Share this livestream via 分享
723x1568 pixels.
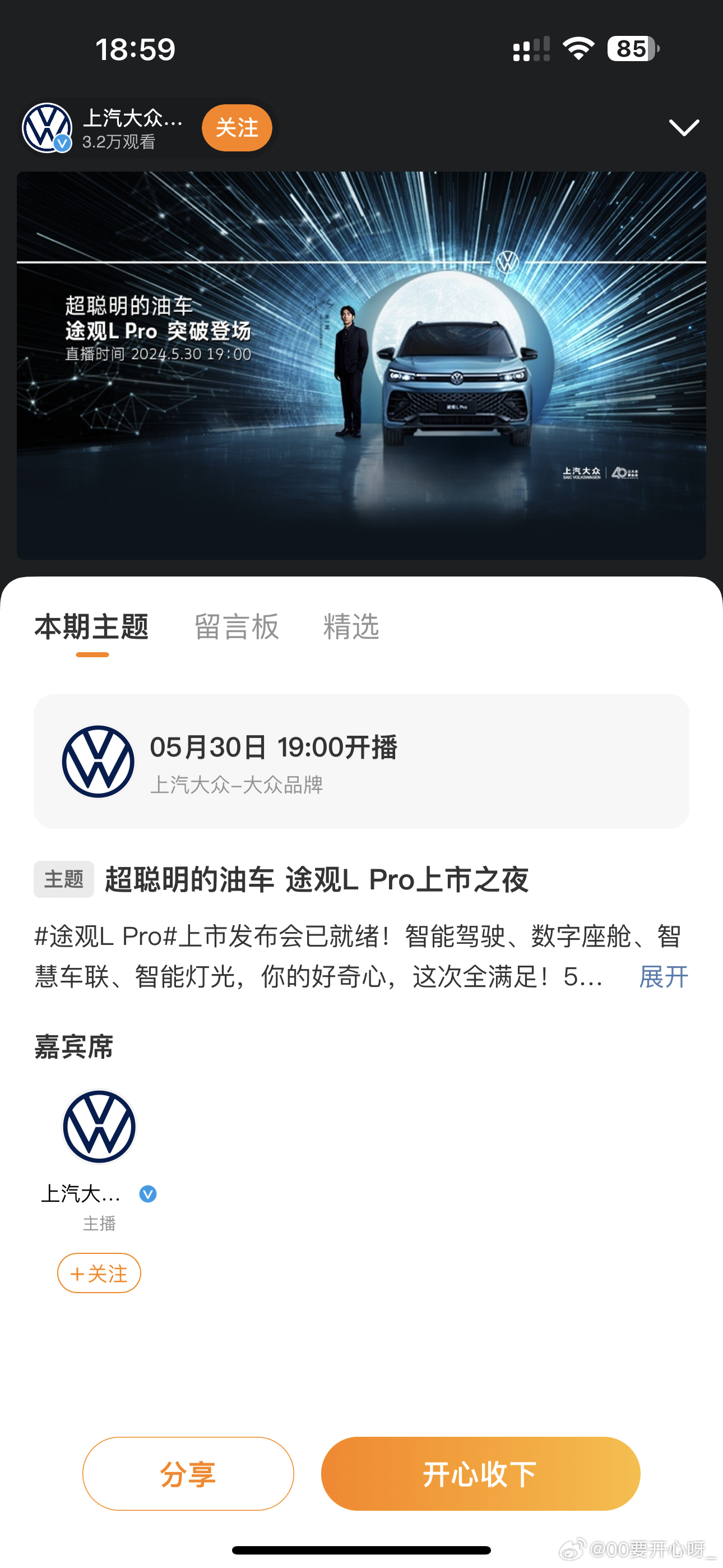188,1474
